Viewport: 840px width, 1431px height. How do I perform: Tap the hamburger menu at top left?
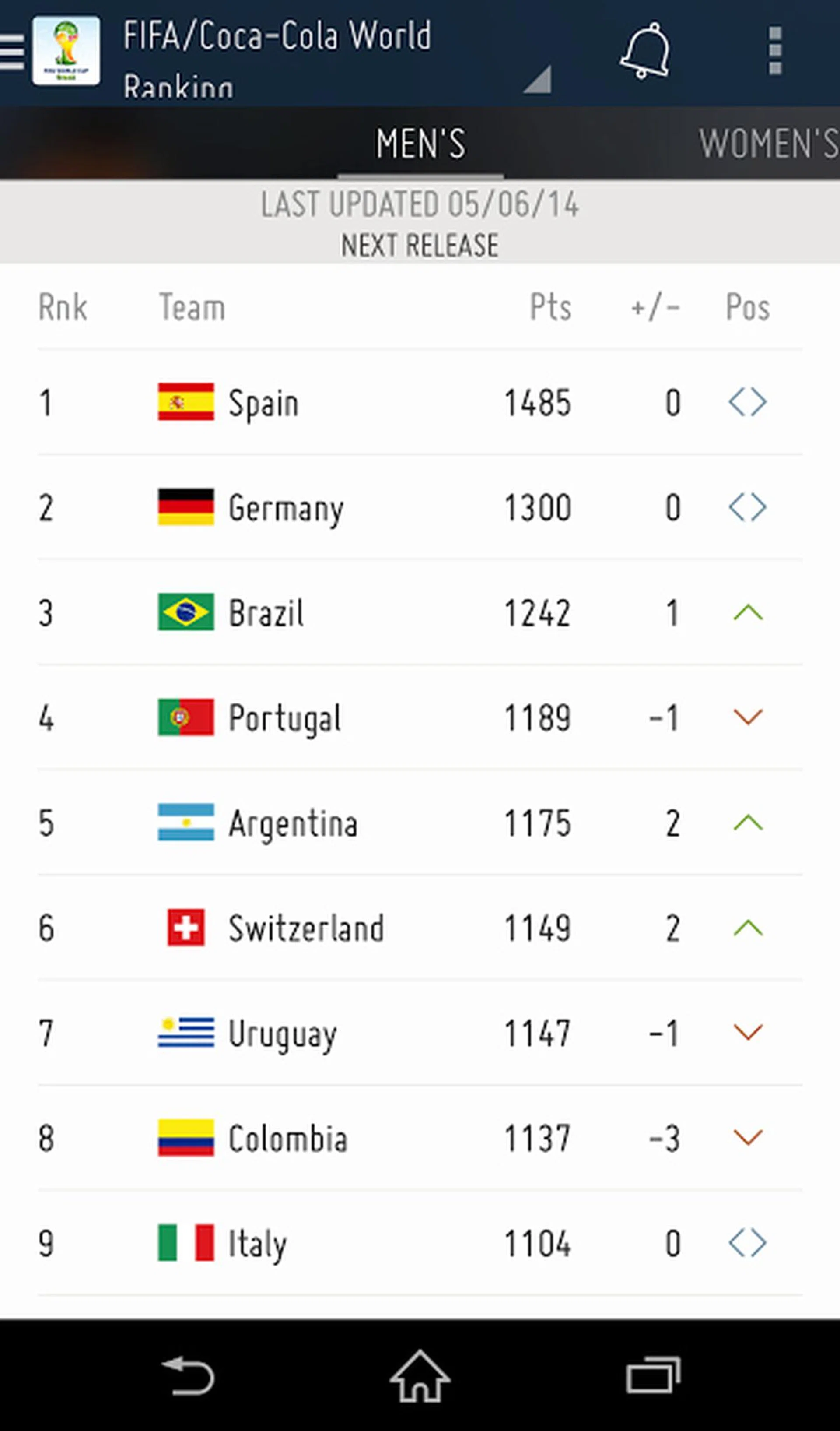(x=10, y=50)
